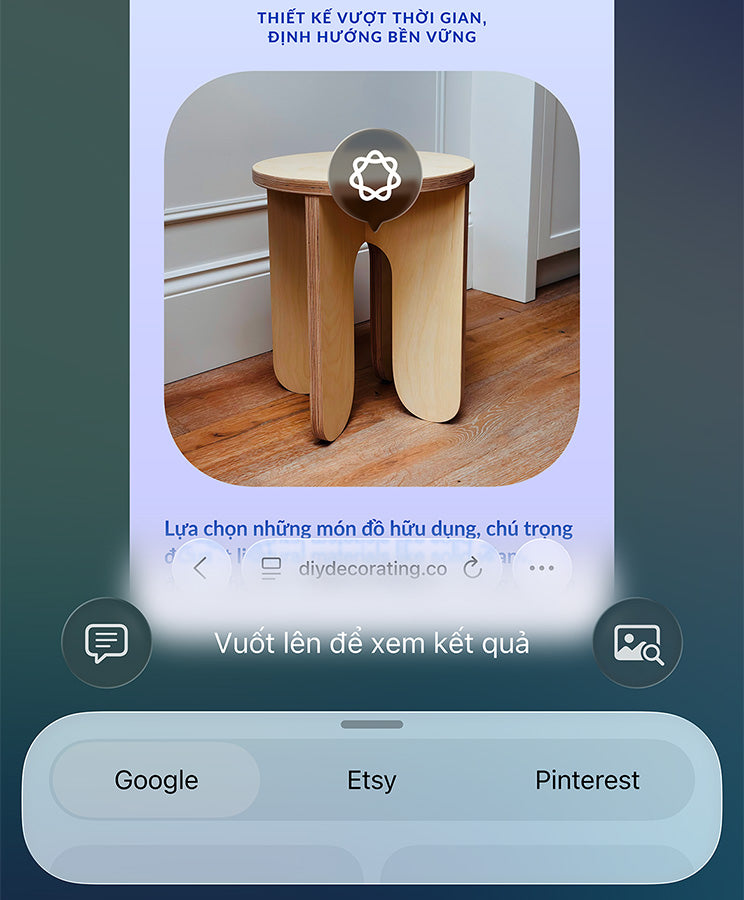Screen dimensions: 744x900
Task: Switch to the Pinterest tab
Action: point(587,780)
